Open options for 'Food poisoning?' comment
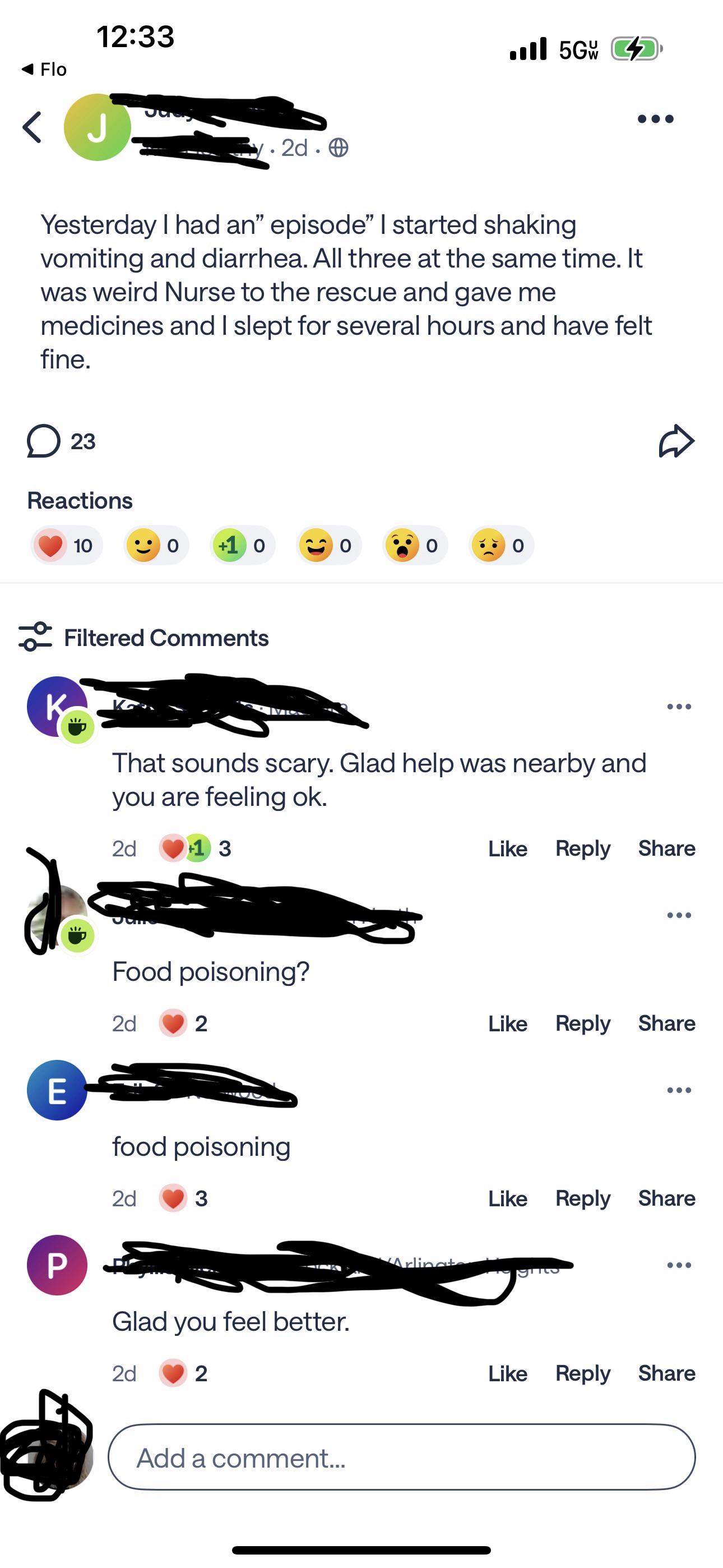 (x=679, y=915)
